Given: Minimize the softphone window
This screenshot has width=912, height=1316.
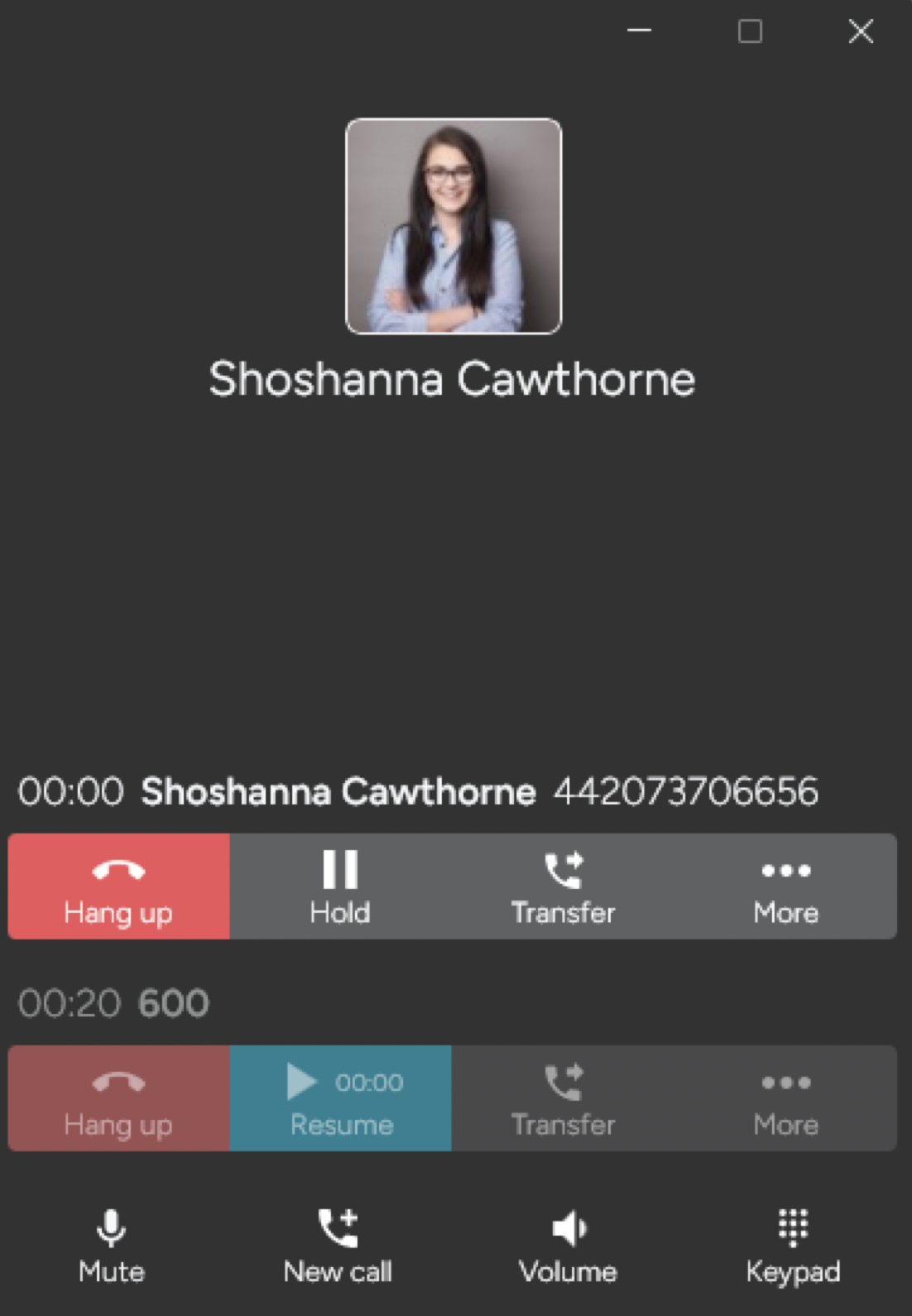Looking at the screenshot, I should coord(638,31).
